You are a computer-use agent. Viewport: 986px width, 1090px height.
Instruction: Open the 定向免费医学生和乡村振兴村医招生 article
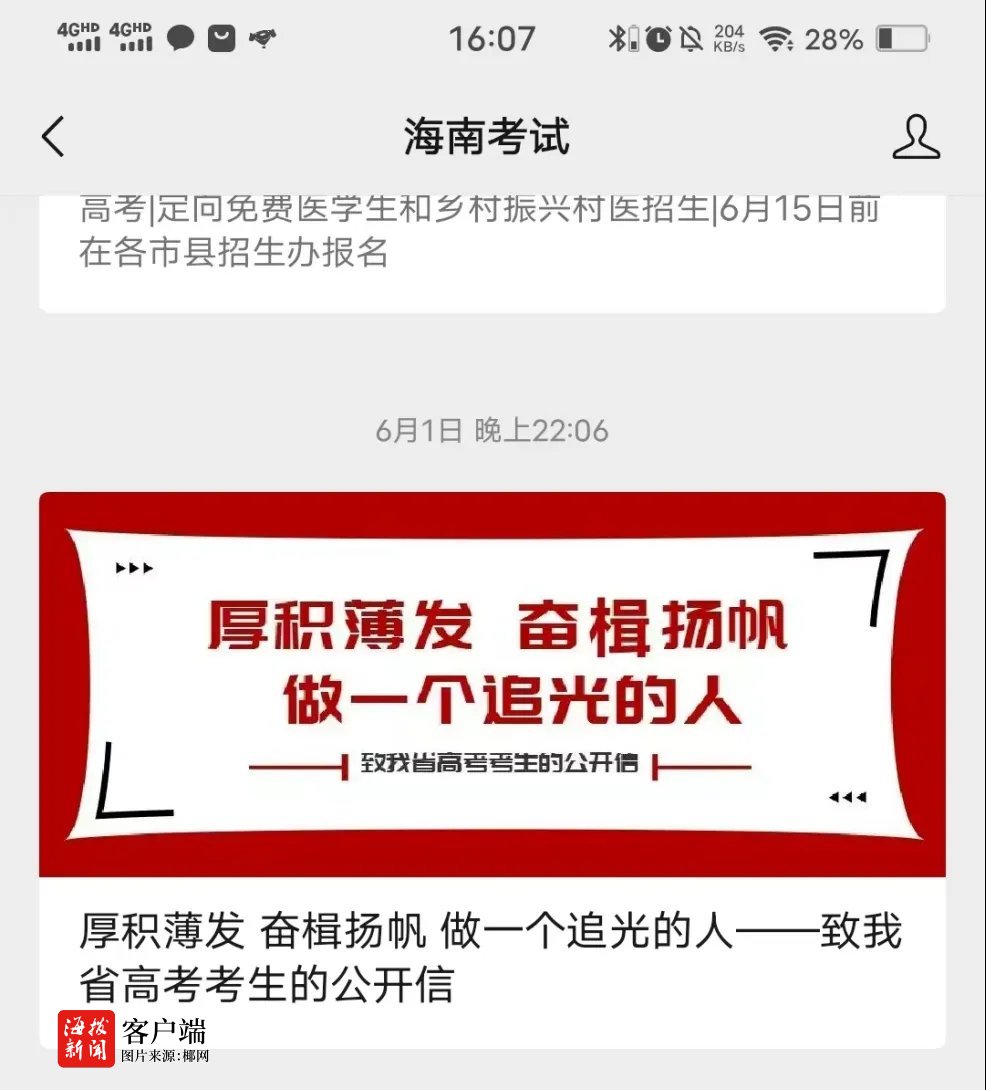click(480, 232)
